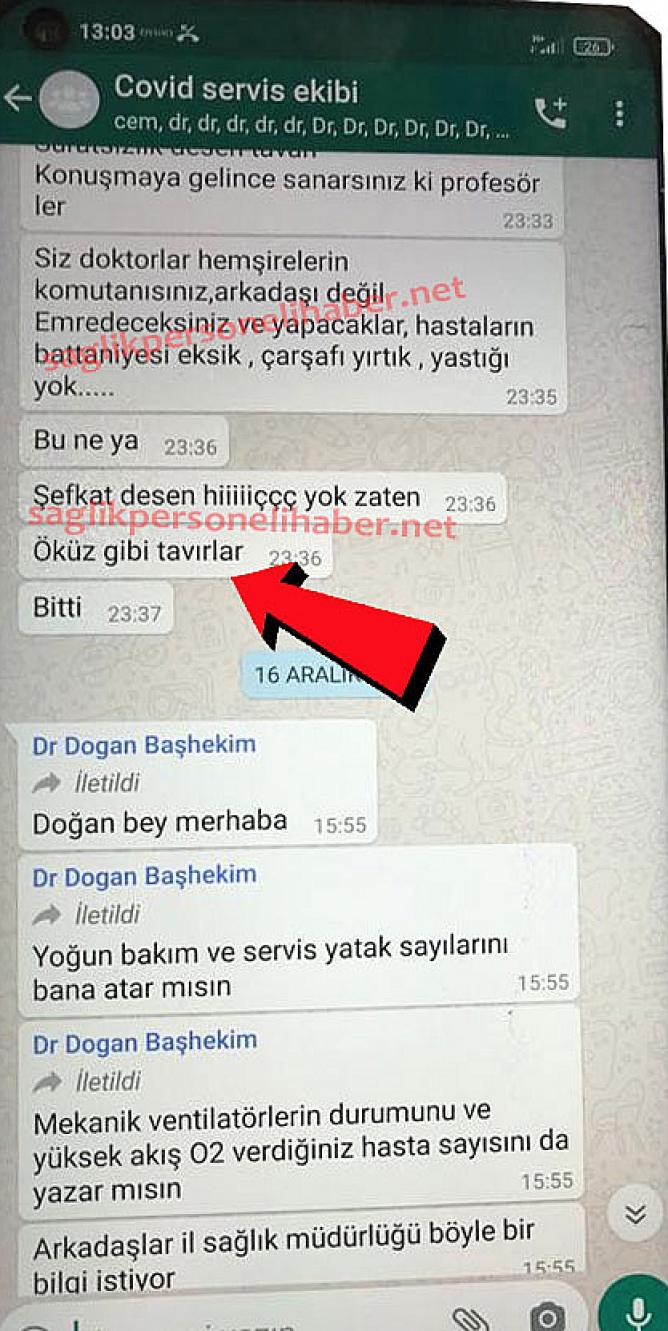Open the camera from message bar
This screenshot has height=1331, width=668.
pos(548,1317)
